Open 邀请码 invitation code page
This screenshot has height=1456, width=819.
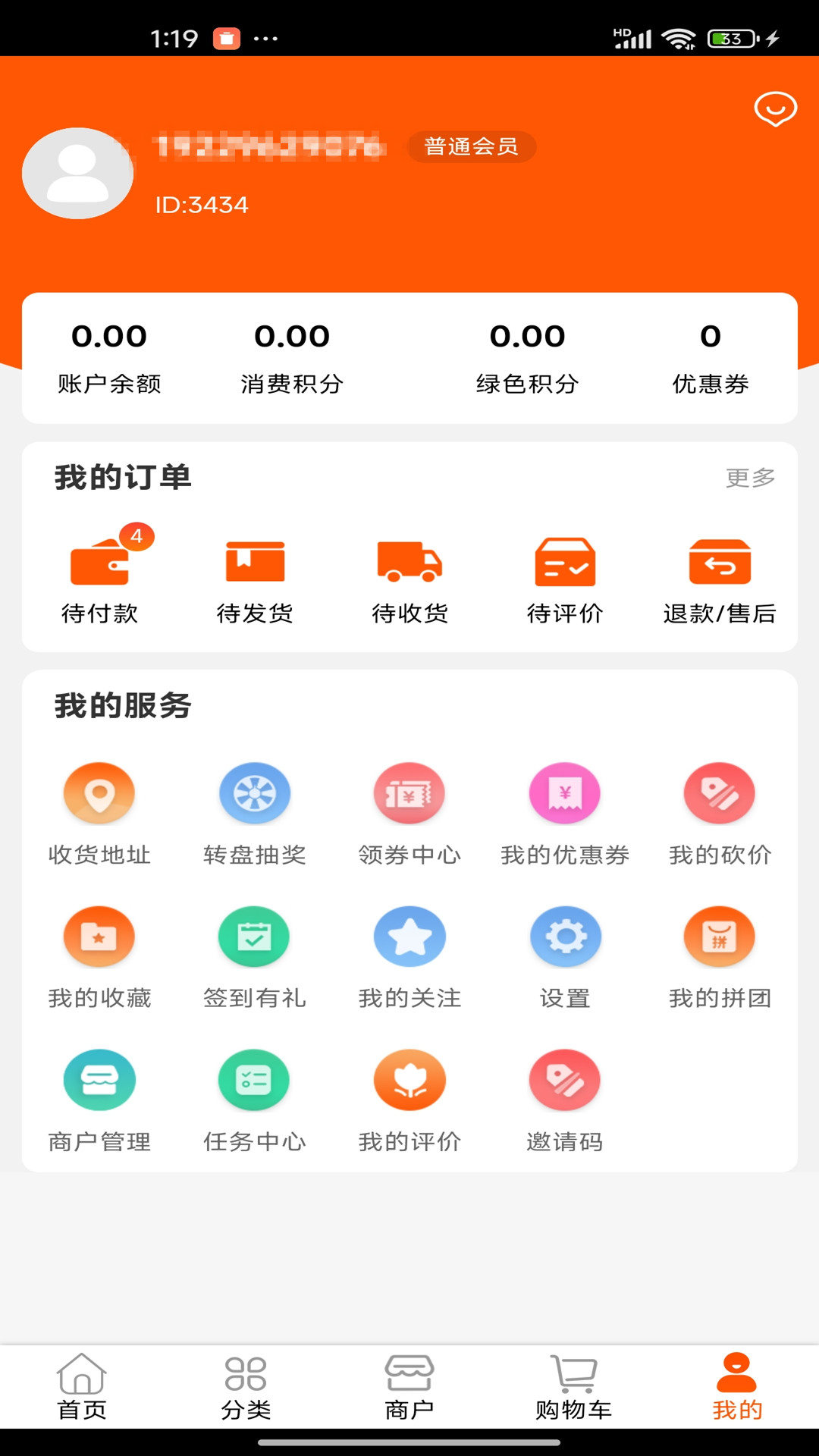565,1100
